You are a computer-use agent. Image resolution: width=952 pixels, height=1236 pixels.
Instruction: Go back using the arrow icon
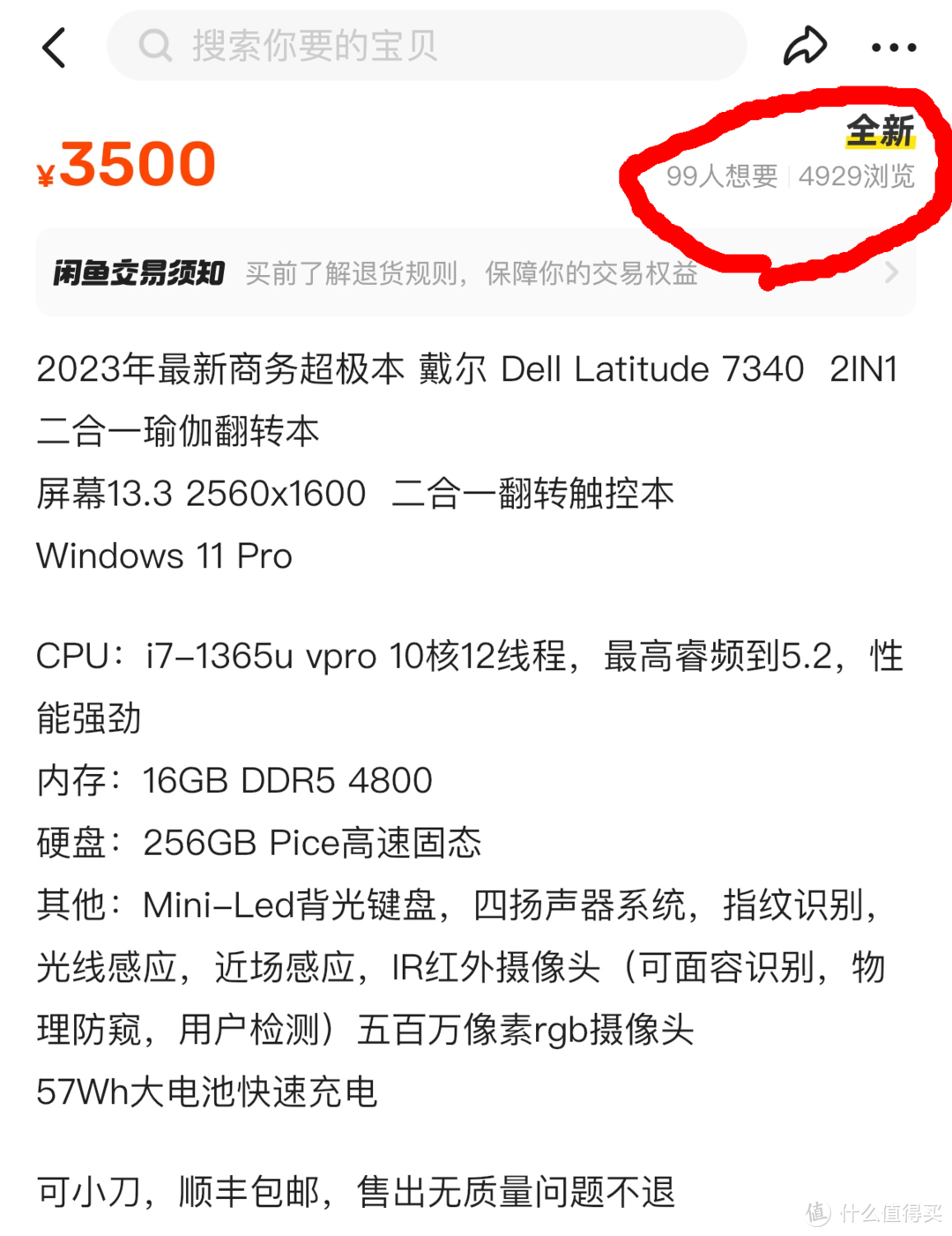(55, 47)
